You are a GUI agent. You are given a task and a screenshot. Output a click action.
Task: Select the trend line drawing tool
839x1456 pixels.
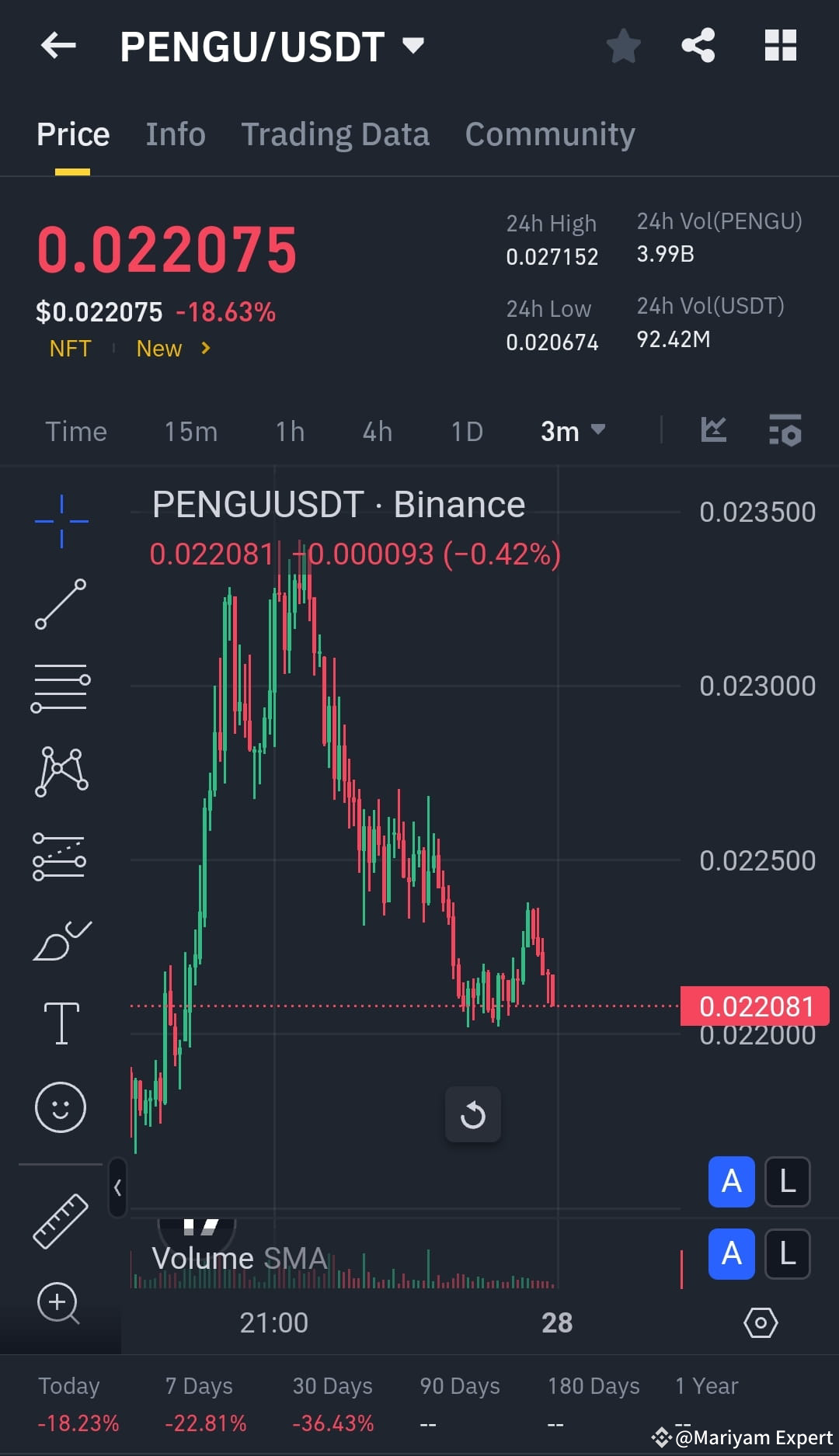click(61, 604)
